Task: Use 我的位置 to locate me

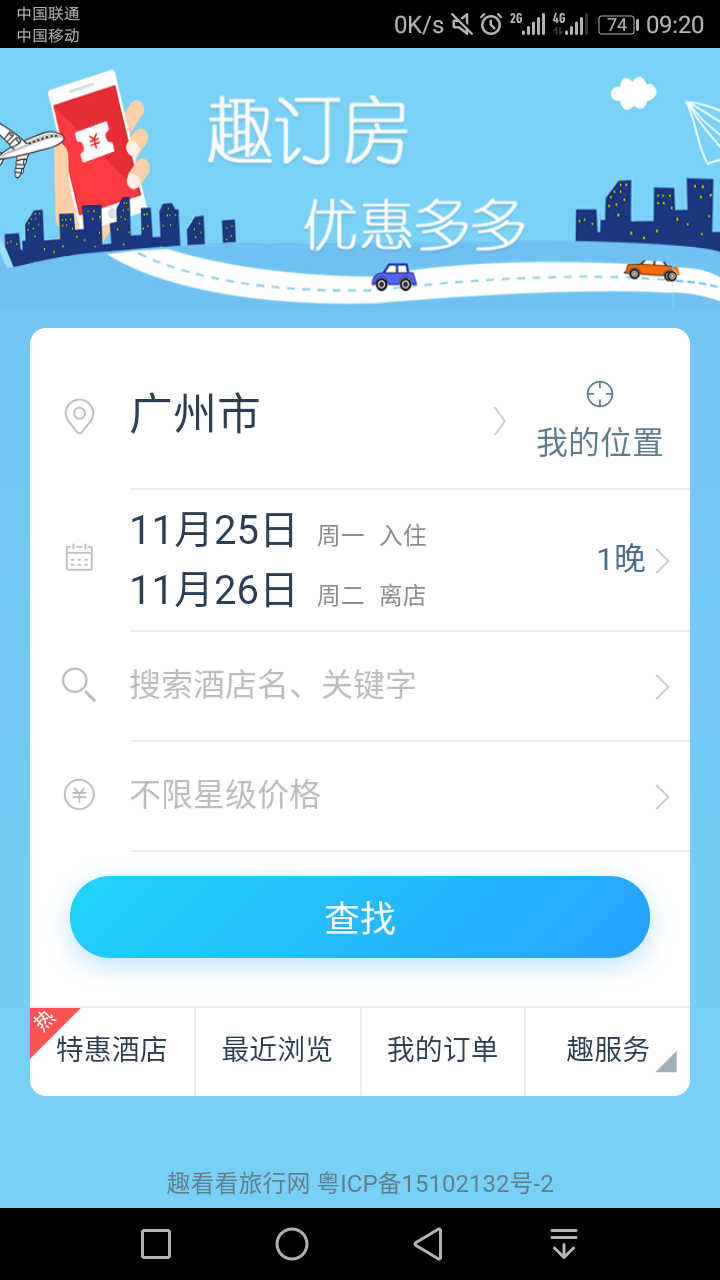Action: (x=599, y=422)
